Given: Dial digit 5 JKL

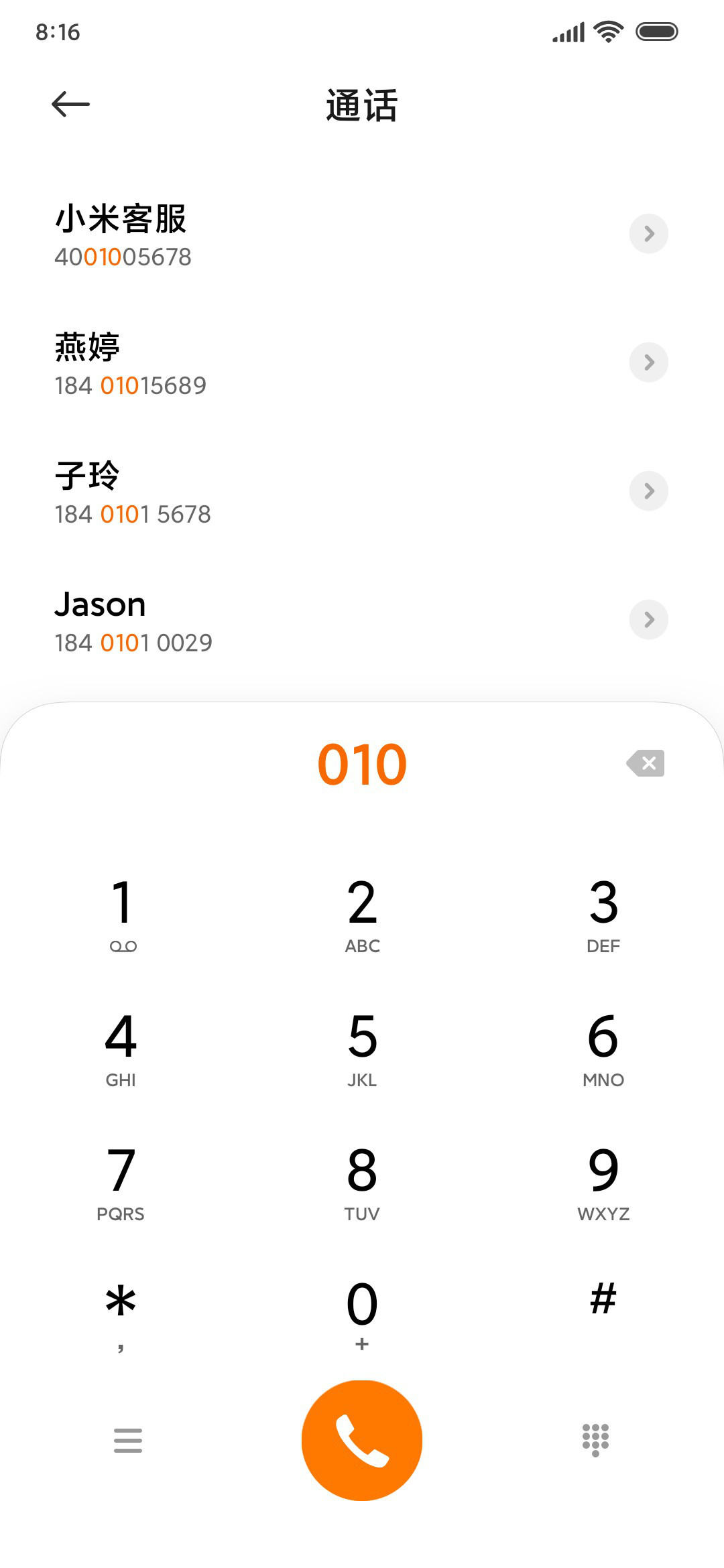Looking at the screenshot, I should pos(362,1049).
